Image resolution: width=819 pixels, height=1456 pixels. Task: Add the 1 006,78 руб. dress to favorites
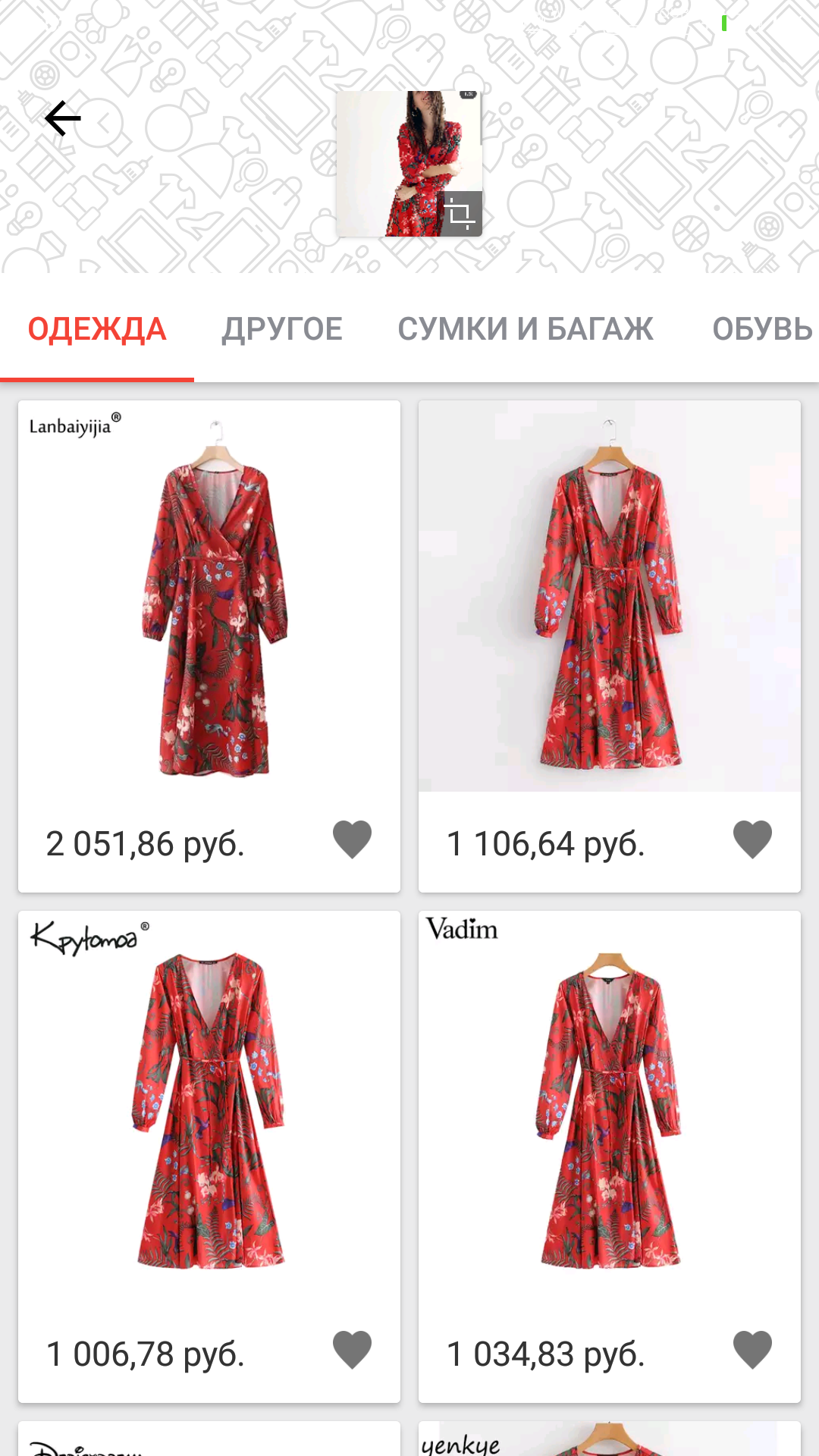point(353,1351)
